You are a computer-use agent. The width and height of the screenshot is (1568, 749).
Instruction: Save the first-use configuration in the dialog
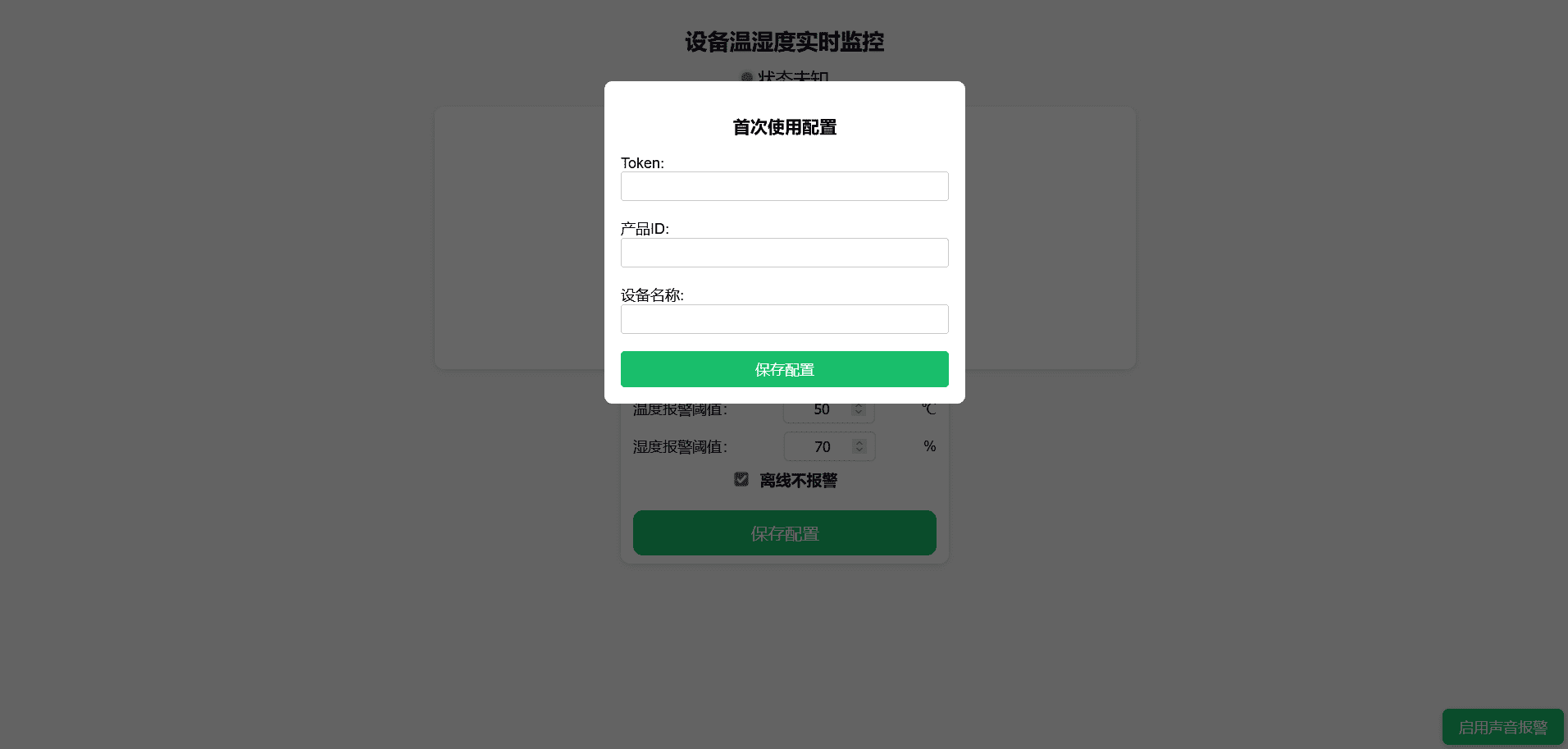(x=784, y=369)
